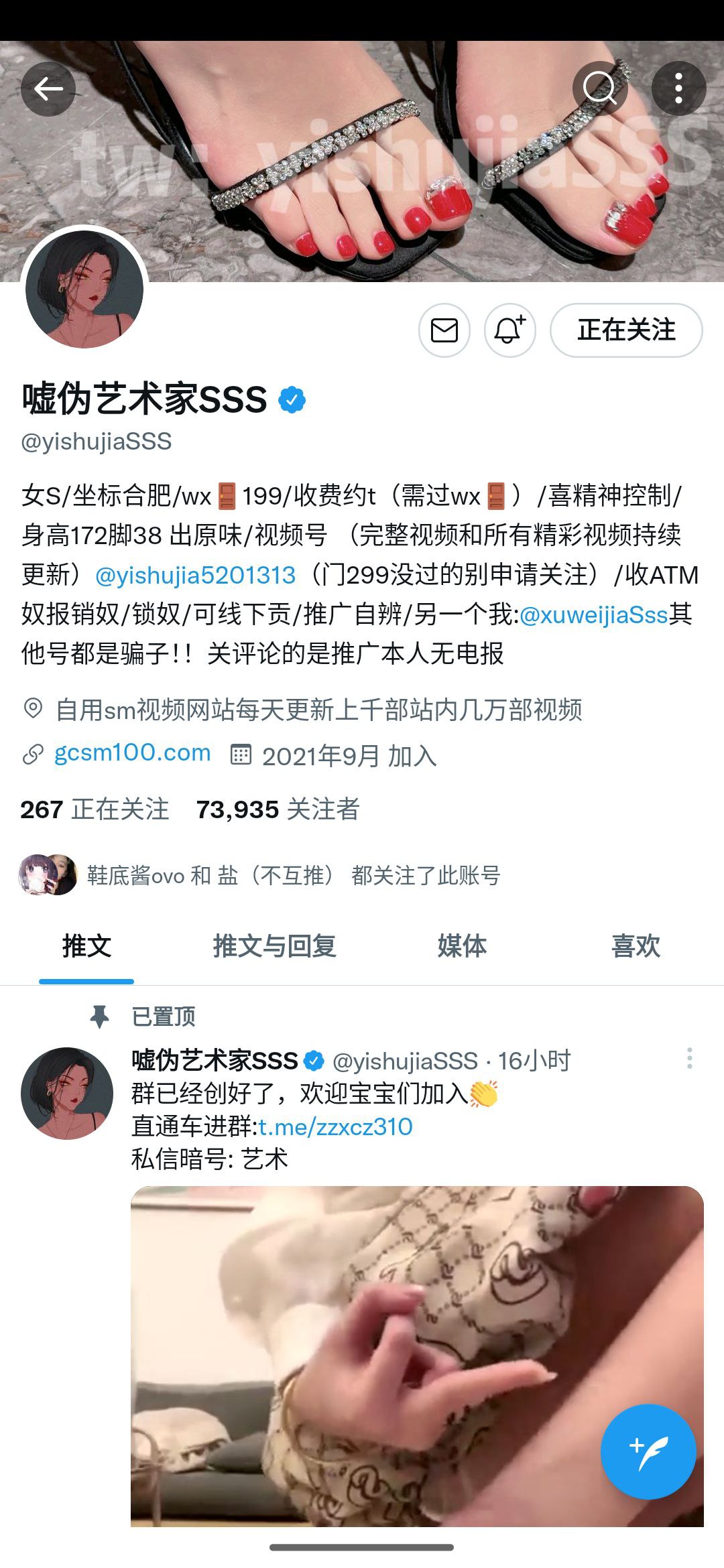
Task: Open the @xuweijiaSss mention link
Action: pos(594,614)
